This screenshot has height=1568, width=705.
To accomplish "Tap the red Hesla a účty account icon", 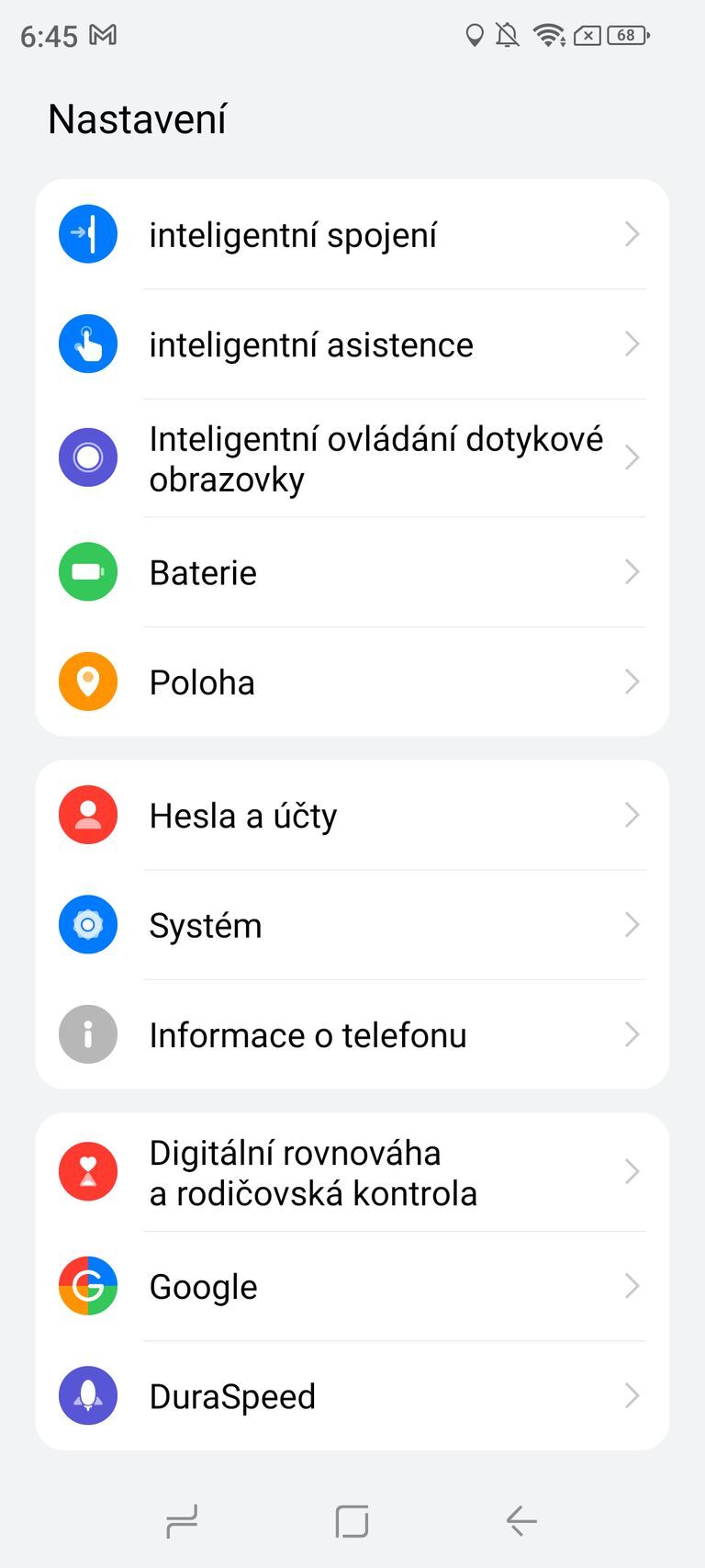I will [88, 815].
